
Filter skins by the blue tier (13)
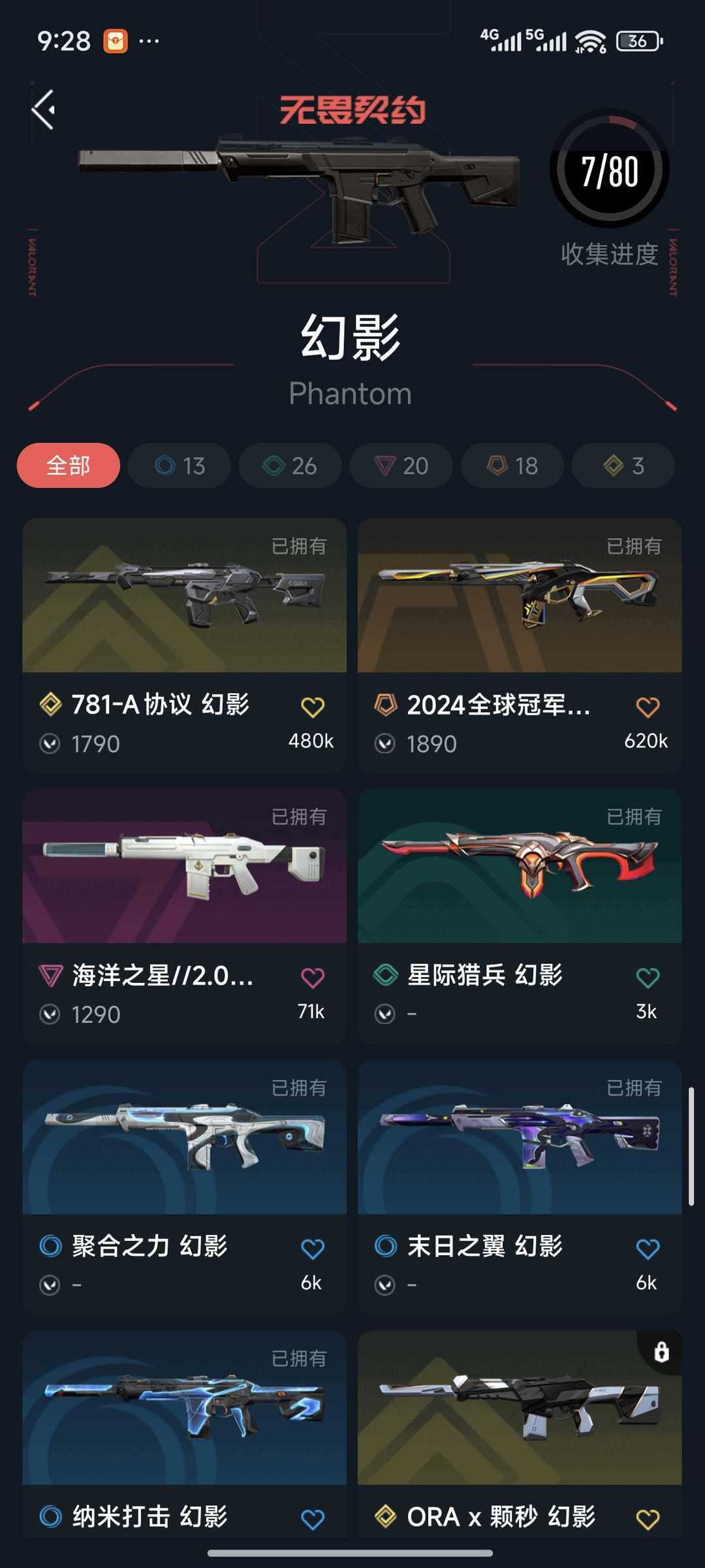pyautogui.click(x=180, y=466)
